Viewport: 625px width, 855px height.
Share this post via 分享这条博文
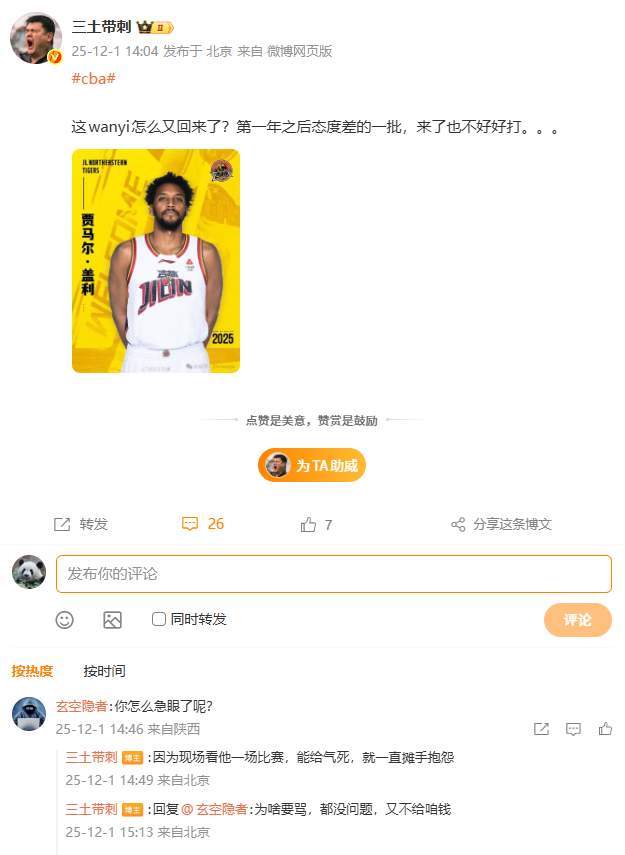tap(501, 524)
